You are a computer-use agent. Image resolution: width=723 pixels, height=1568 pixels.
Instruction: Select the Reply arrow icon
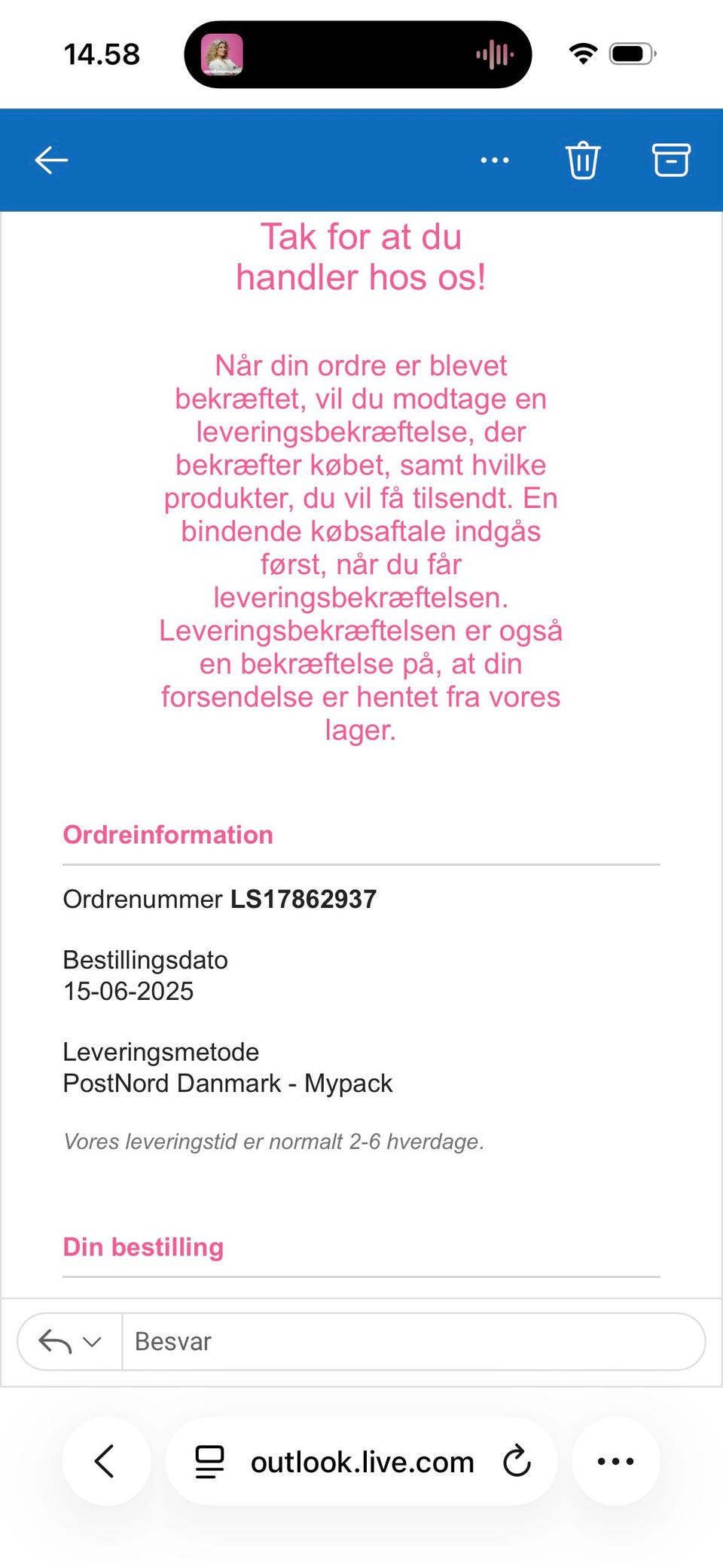(53, 1340)
